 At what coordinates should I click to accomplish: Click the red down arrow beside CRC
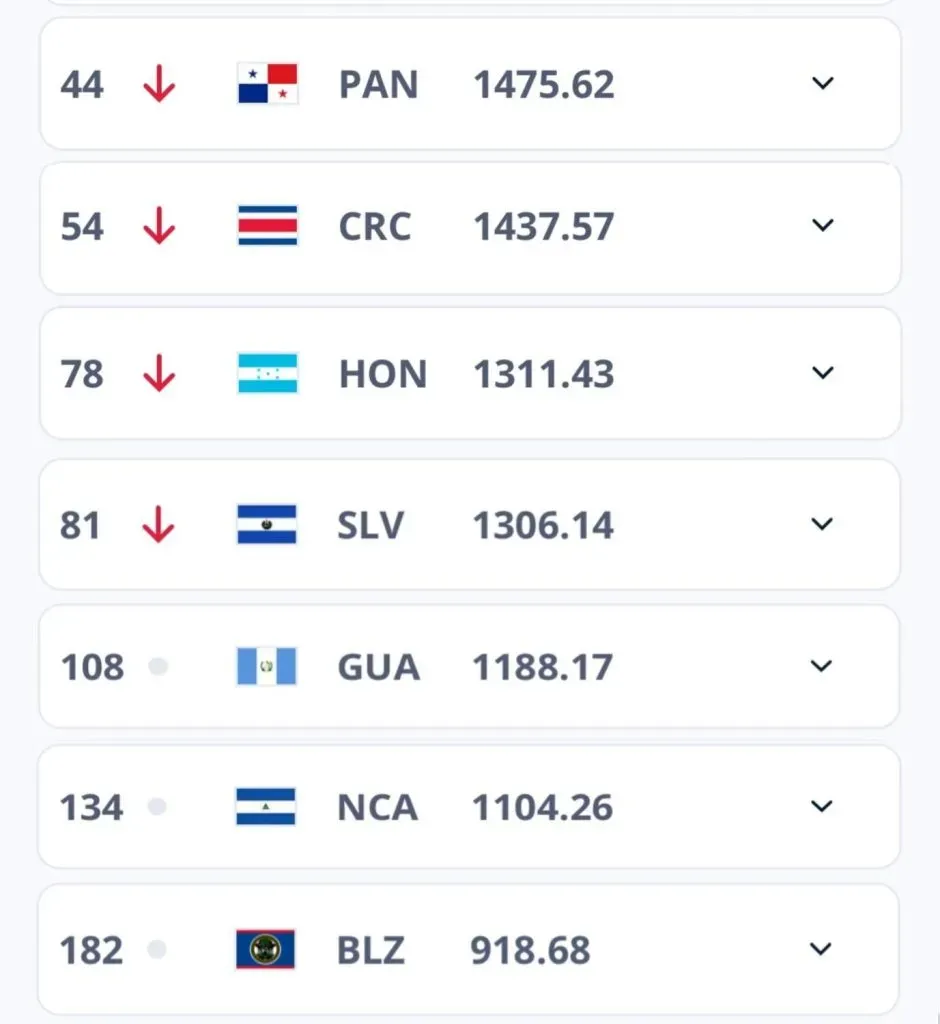(160, 226)
